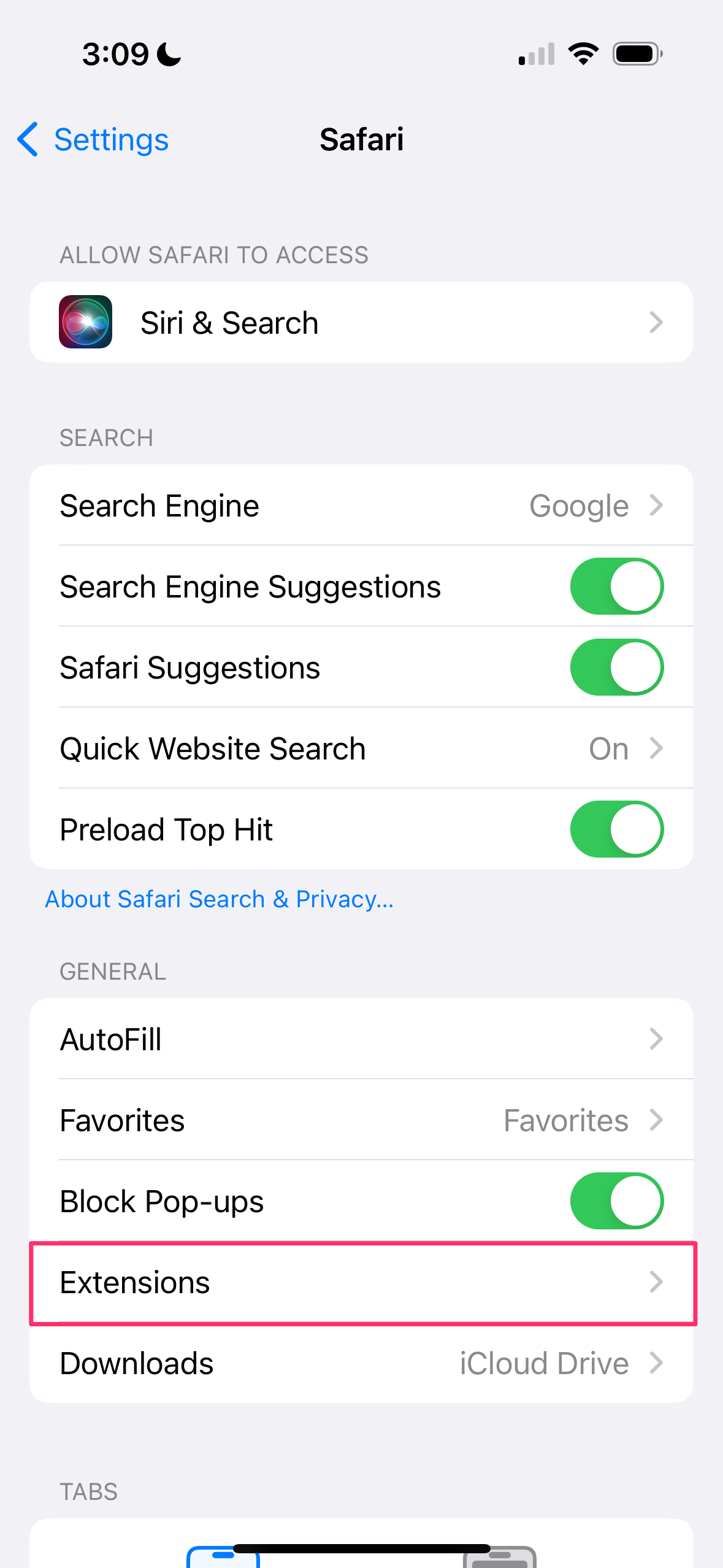Open AutoFill settings
This screenshot has height=1568, width=723.
(361, 1039)
